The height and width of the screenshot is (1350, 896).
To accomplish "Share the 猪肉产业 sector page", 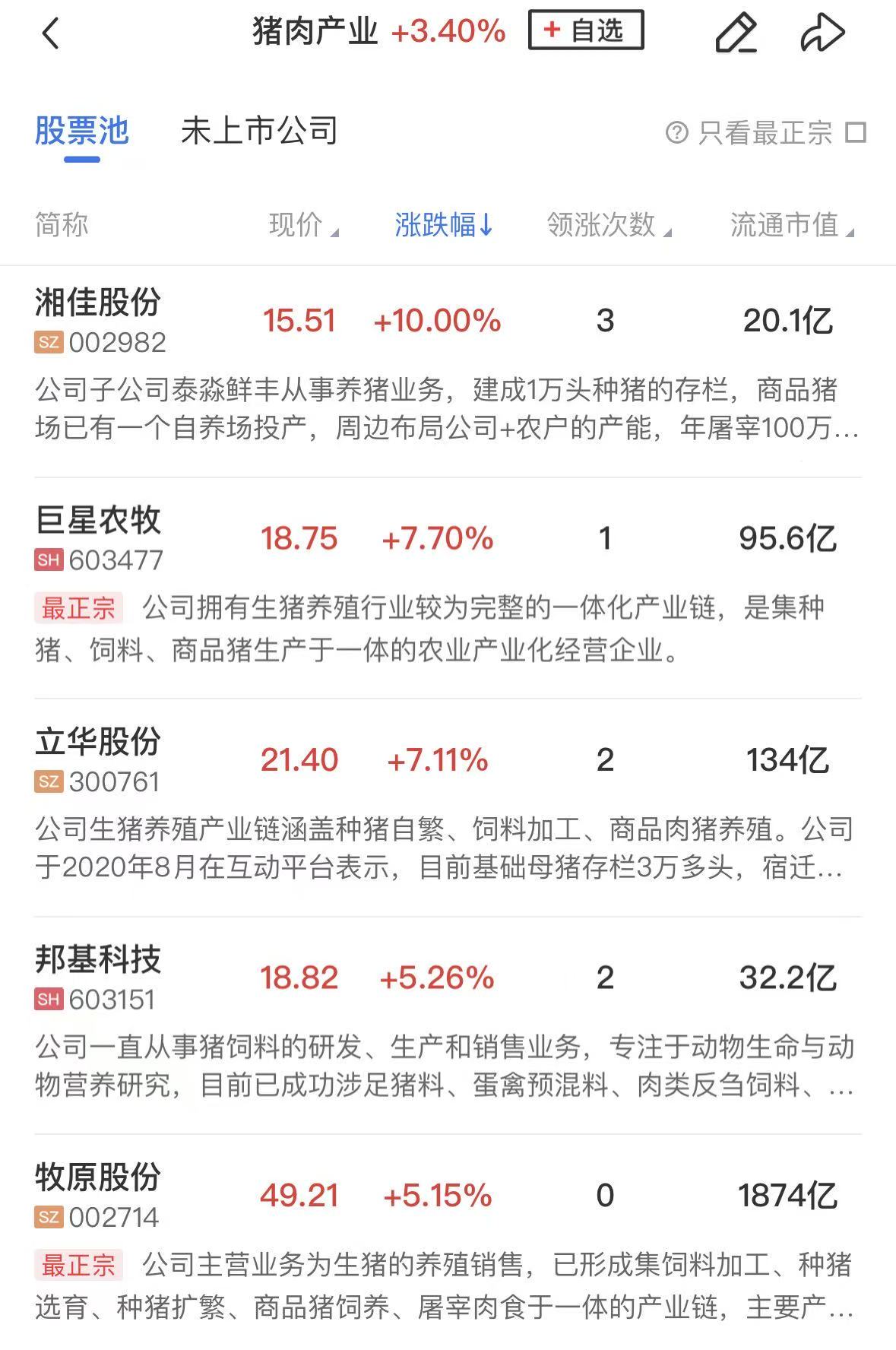I will point(822,33).
